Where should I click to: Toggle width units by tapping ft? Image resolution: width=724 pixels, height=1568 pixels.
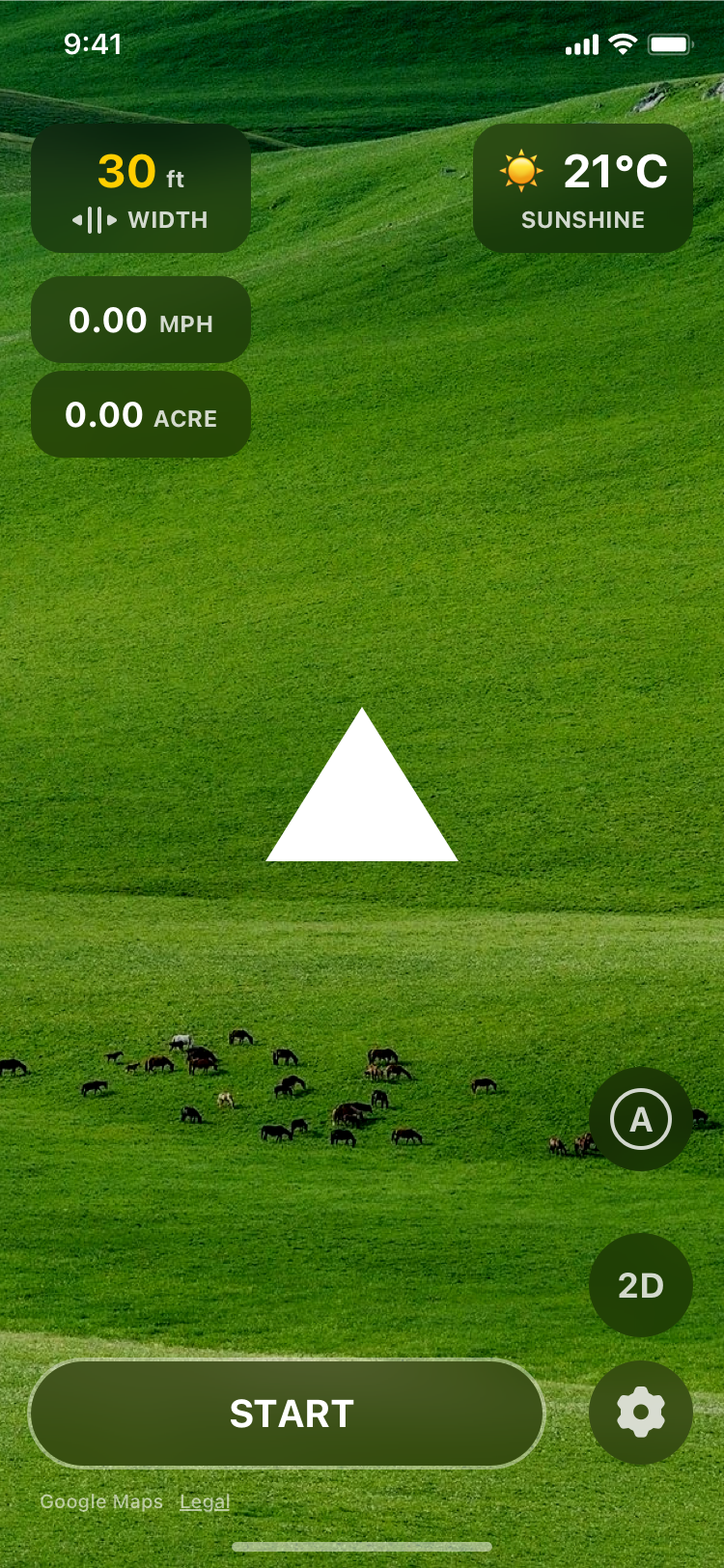point(175,178)
